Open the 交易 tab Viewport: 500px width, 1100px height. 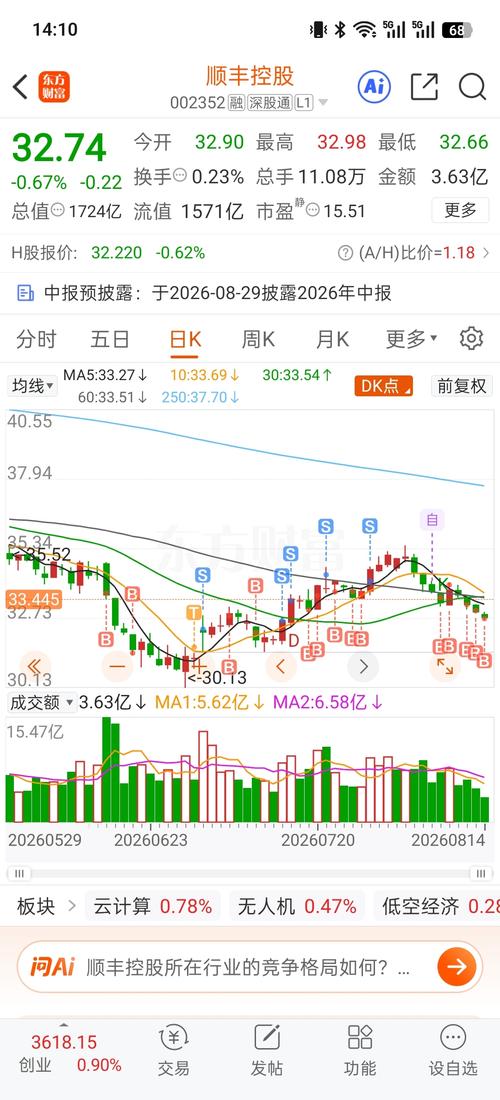(173, 1050)
